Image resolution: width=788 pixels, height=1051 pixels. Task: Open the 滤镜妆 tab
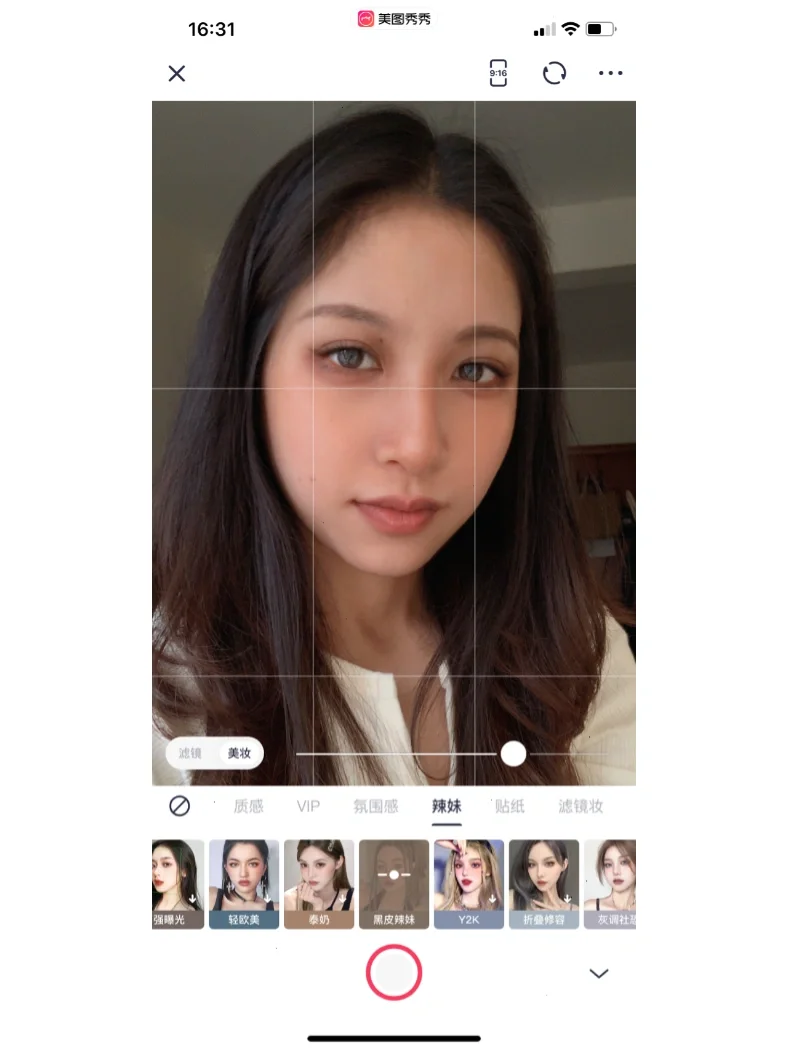(x=581, y=806)
